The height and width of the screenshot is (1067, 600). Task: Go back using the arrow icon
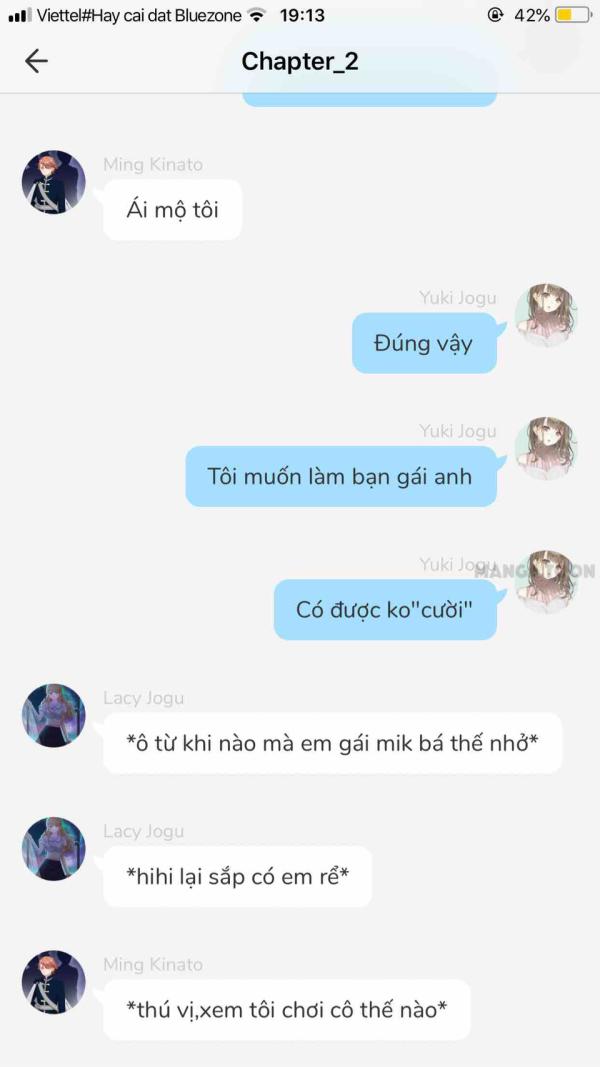coord(36,61)
